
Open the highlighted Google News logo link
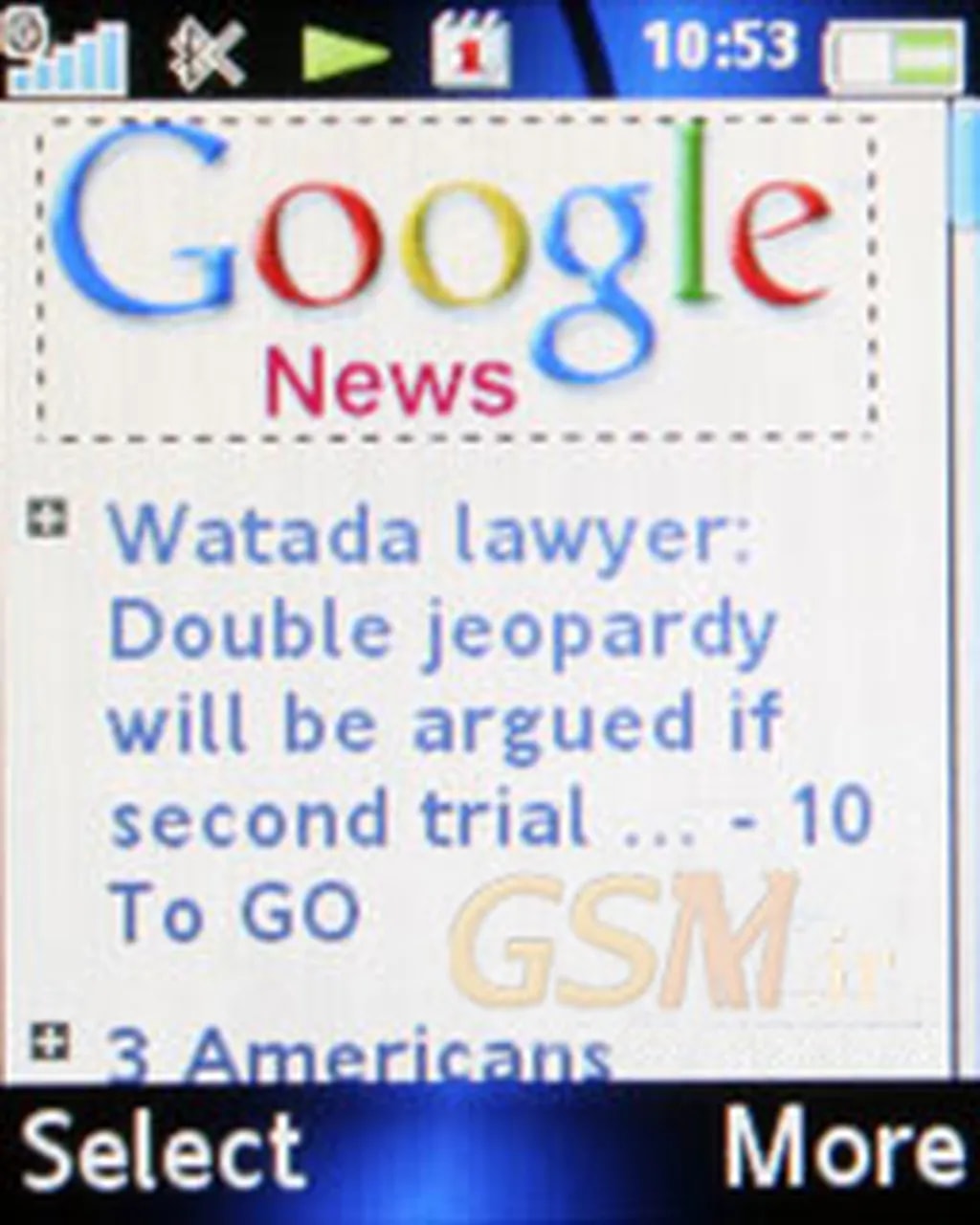[x=456, y=278]
